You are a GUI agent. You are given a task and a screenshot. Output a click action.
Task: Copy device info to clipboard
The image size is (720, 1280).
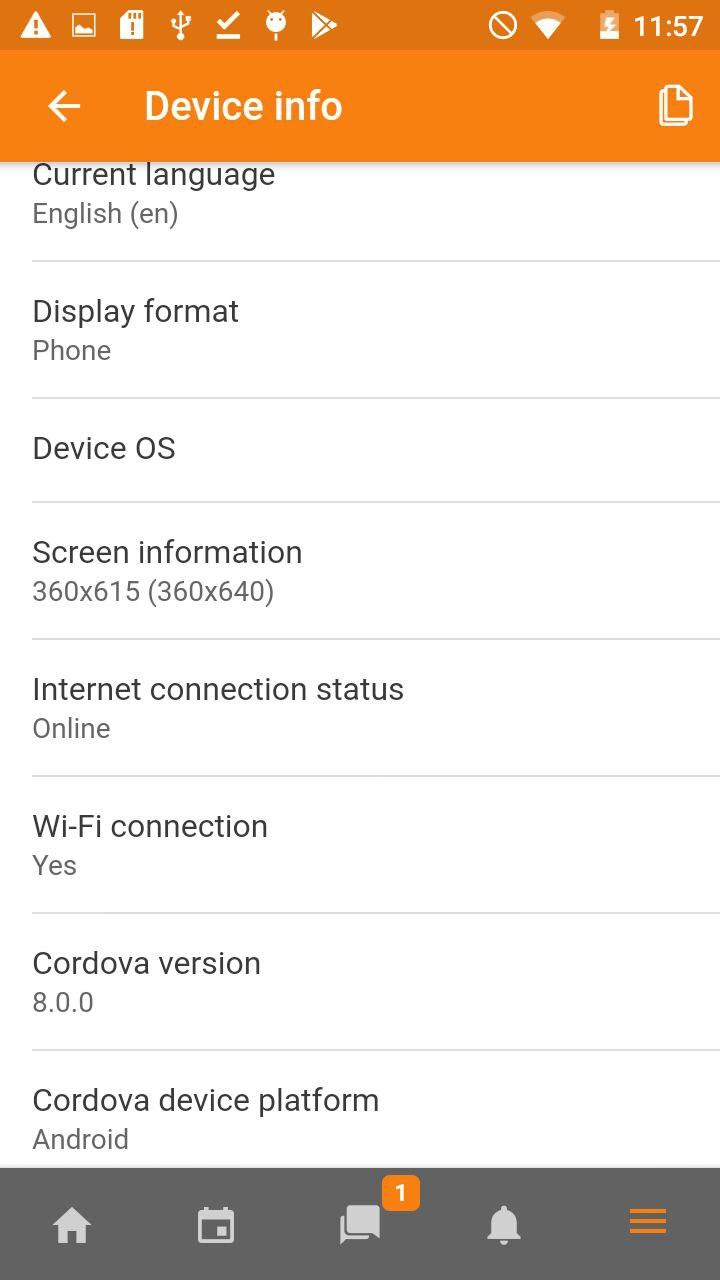click(675, 106)
